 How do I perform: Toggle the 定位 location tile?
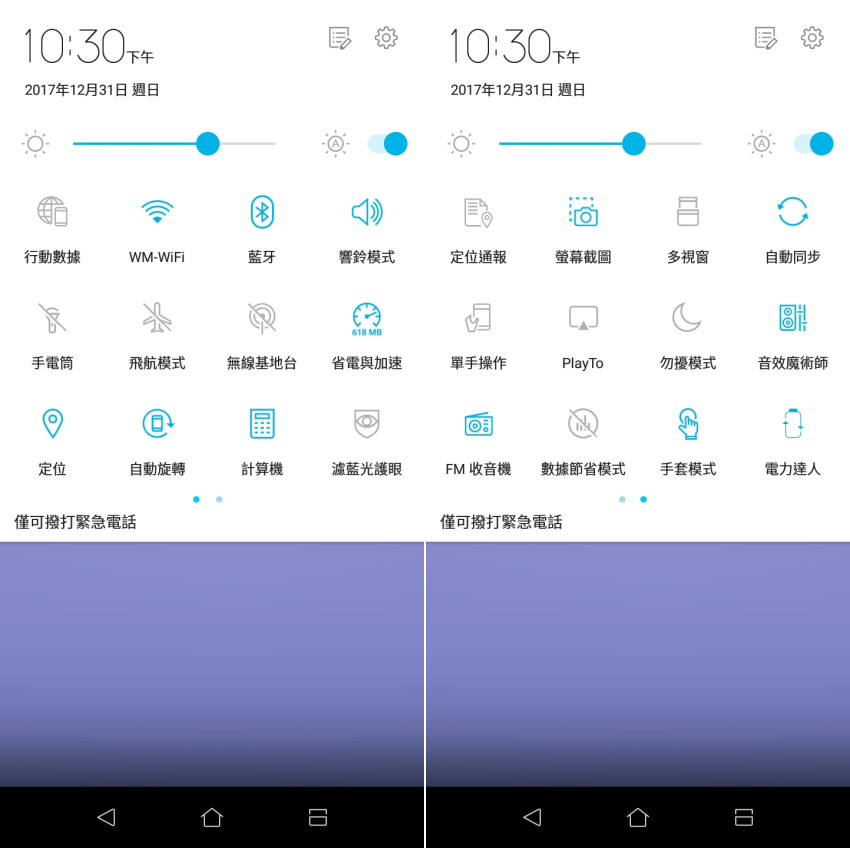click(52, 424)
